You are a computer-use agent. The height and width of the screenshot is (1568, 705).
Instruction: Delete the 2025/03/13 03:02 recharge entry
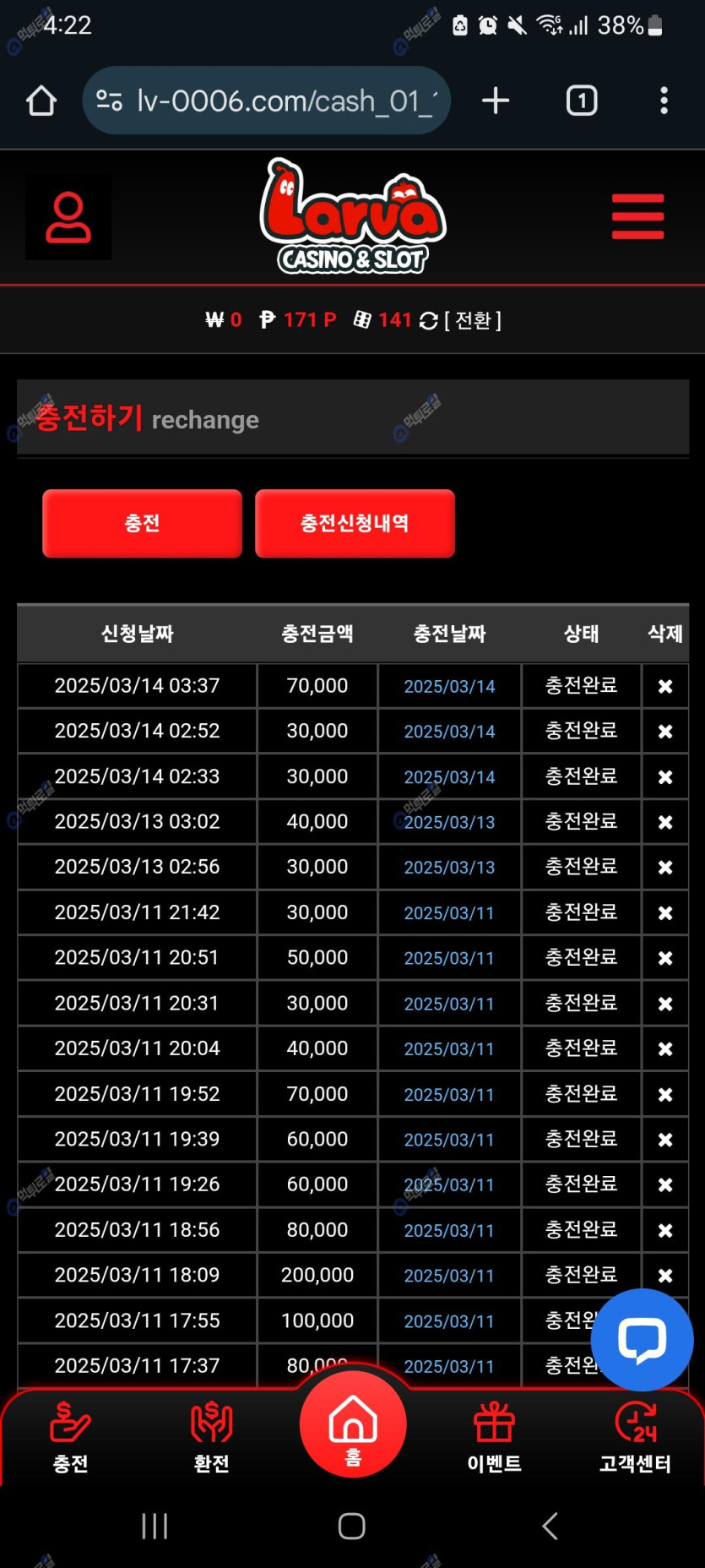coord(665,822)
